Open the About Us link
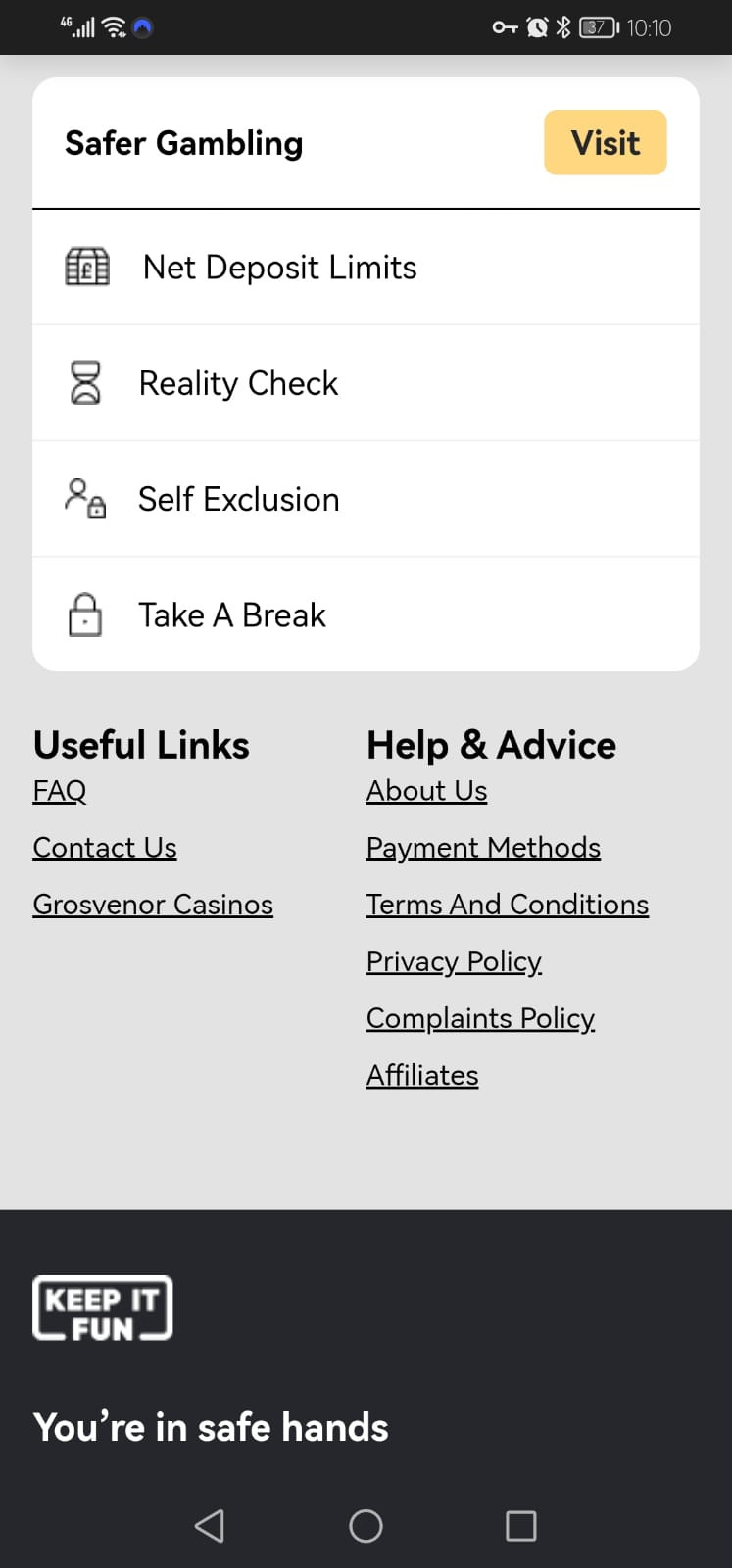Screen dimensions: 732x1568 [x=426, y=791]
